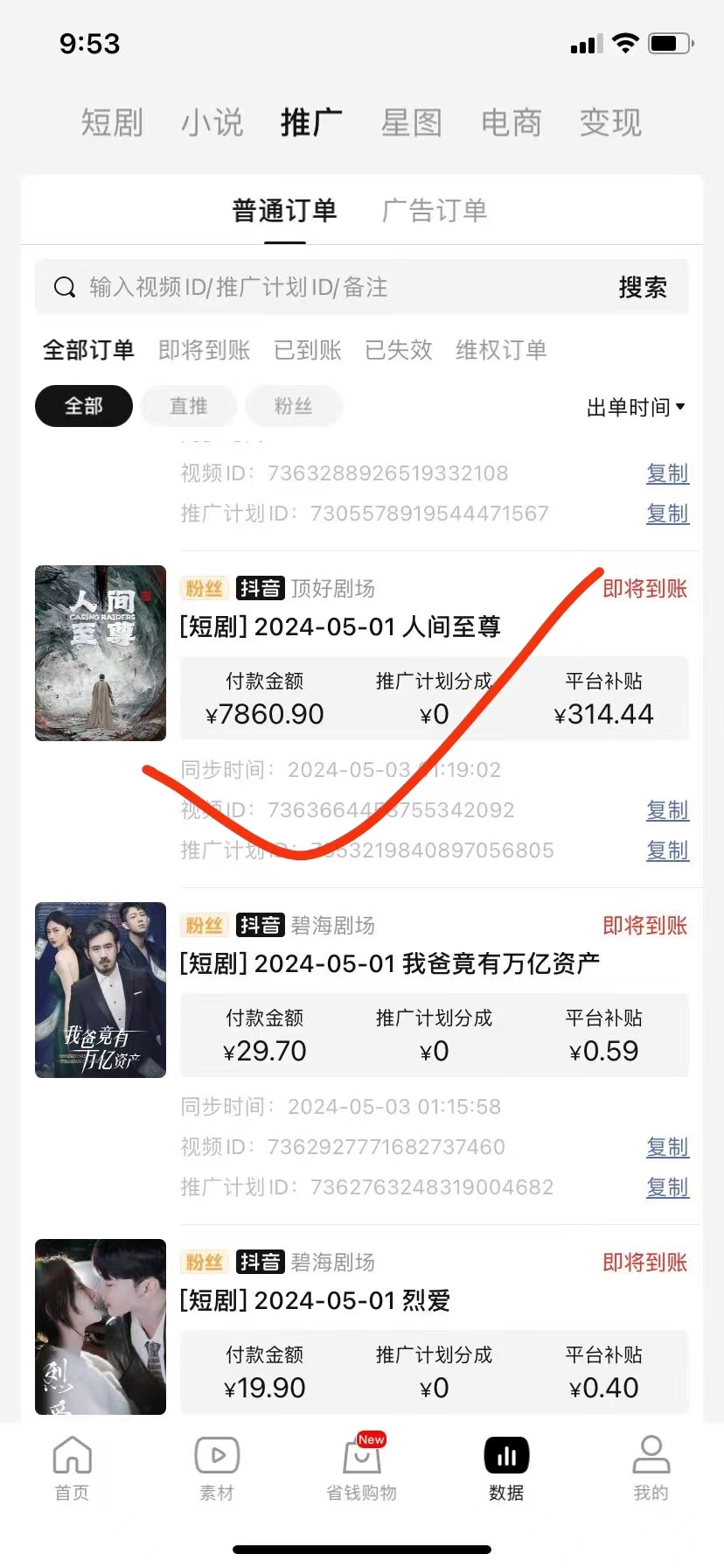Switch to the 短剧 top tab
Image resolution: width=724 pixels, height=1568 pixels.
click(112, 122)
